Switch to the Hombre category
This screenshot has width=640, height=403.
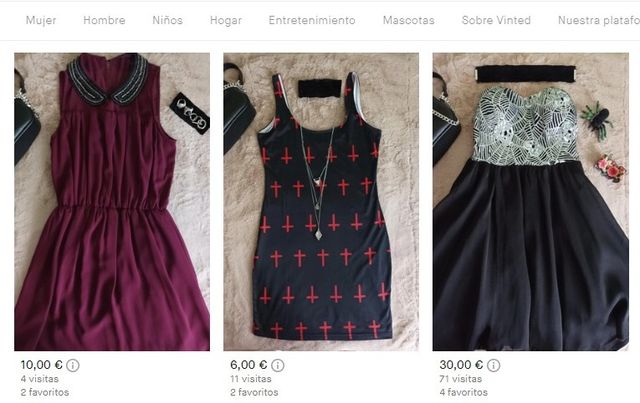click(x=104, y=20)
